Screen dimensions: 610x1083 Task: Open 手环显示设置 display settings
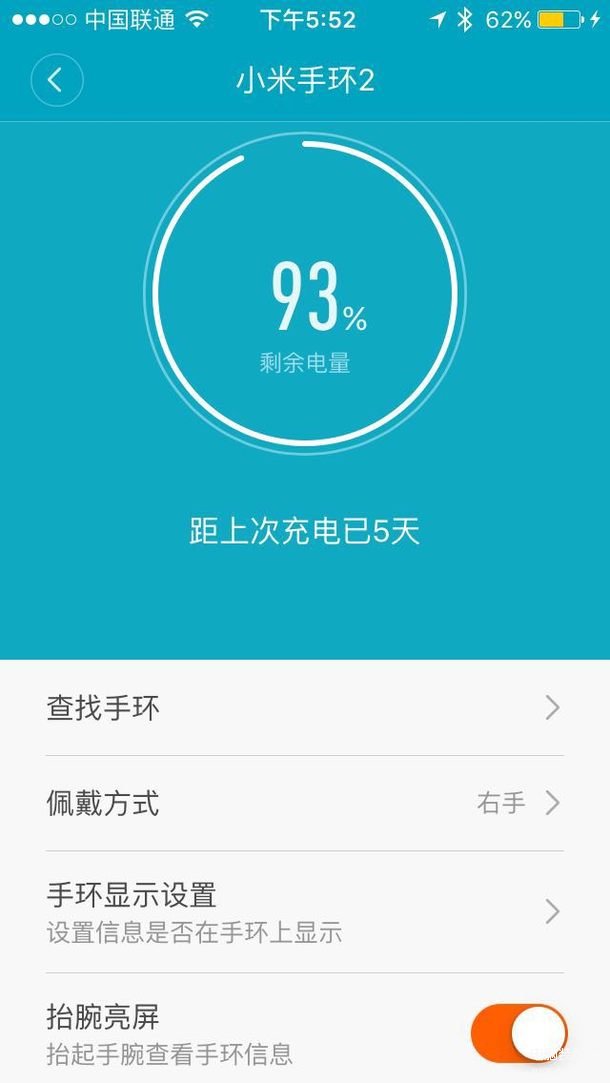[x=305, y=912]
